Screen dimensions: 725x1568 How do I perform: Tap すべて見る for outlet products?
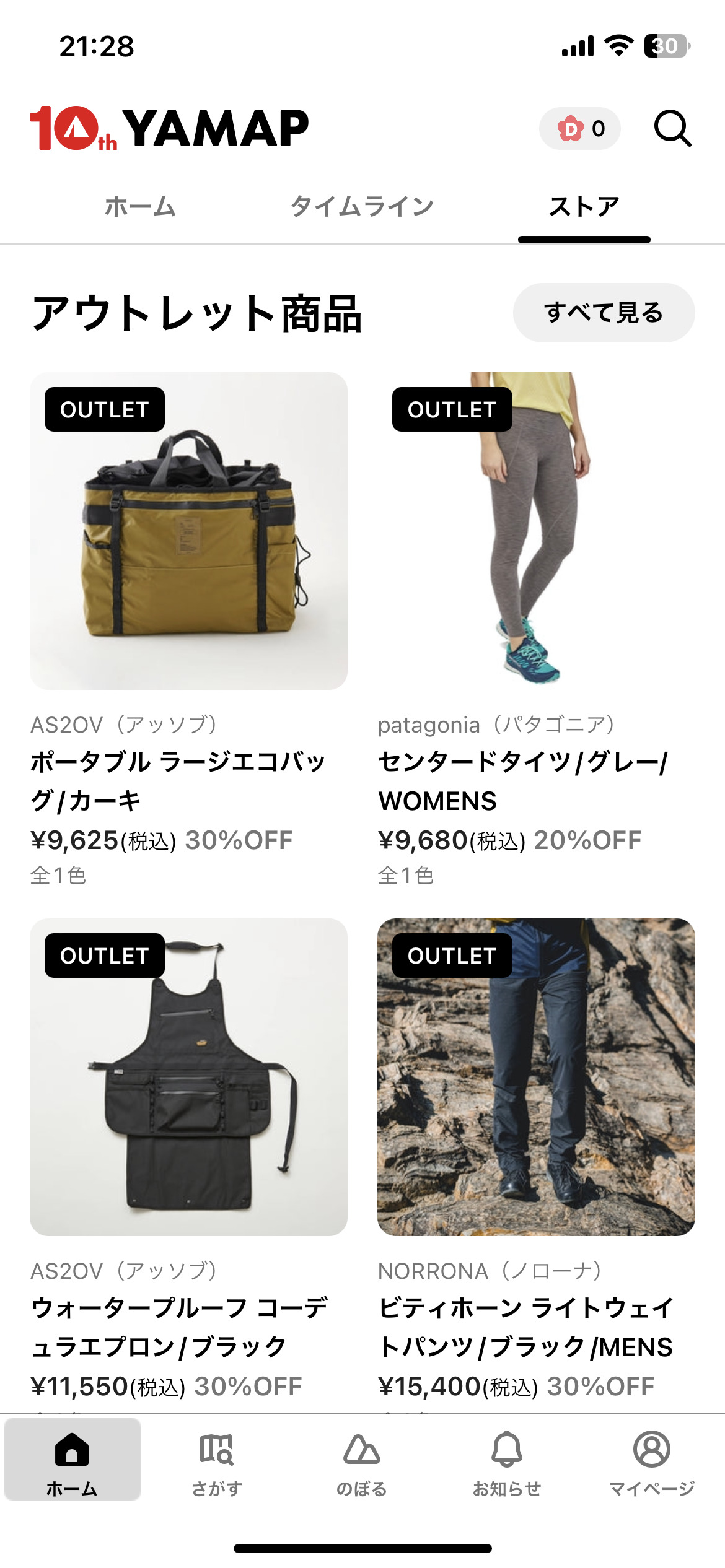point(604,313)
